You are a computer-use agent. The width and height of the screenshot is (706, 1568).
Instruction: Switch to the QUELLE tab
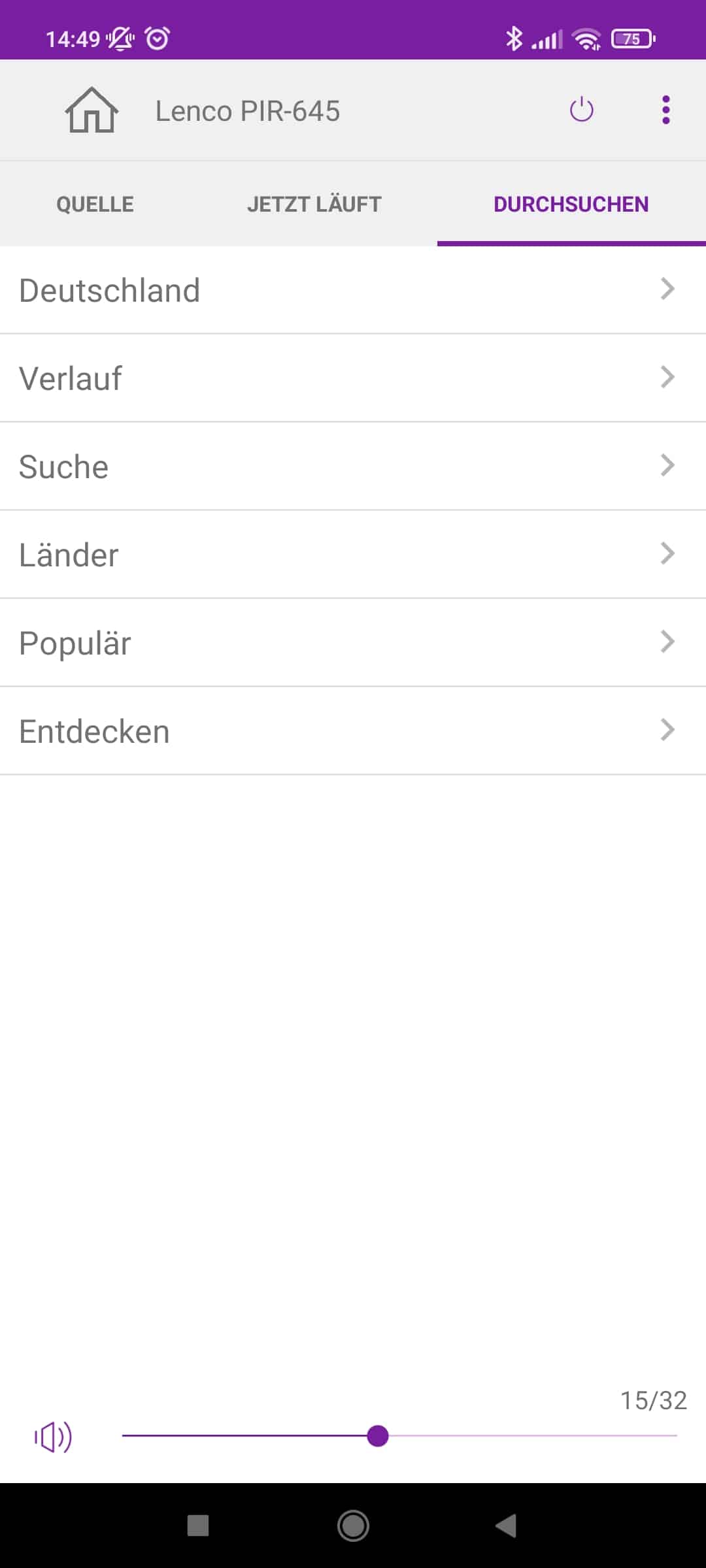tap(95, 204)
